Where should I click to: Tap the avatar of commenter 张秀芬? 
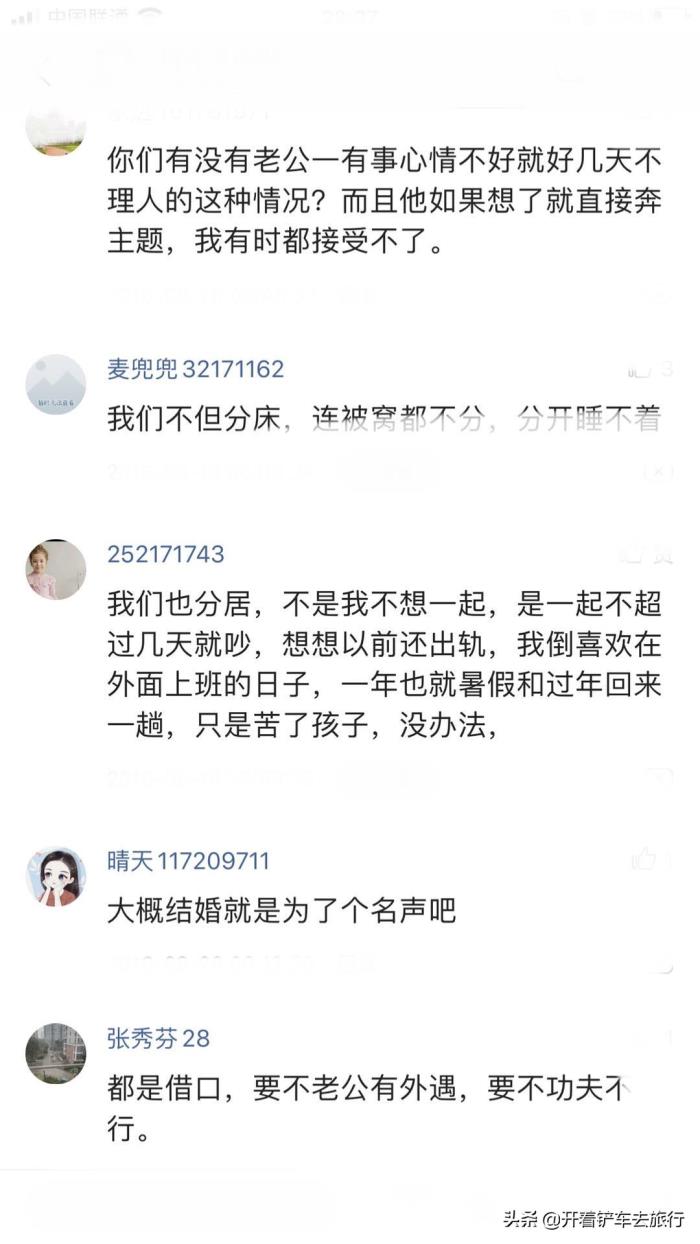tap(56, 1053)
